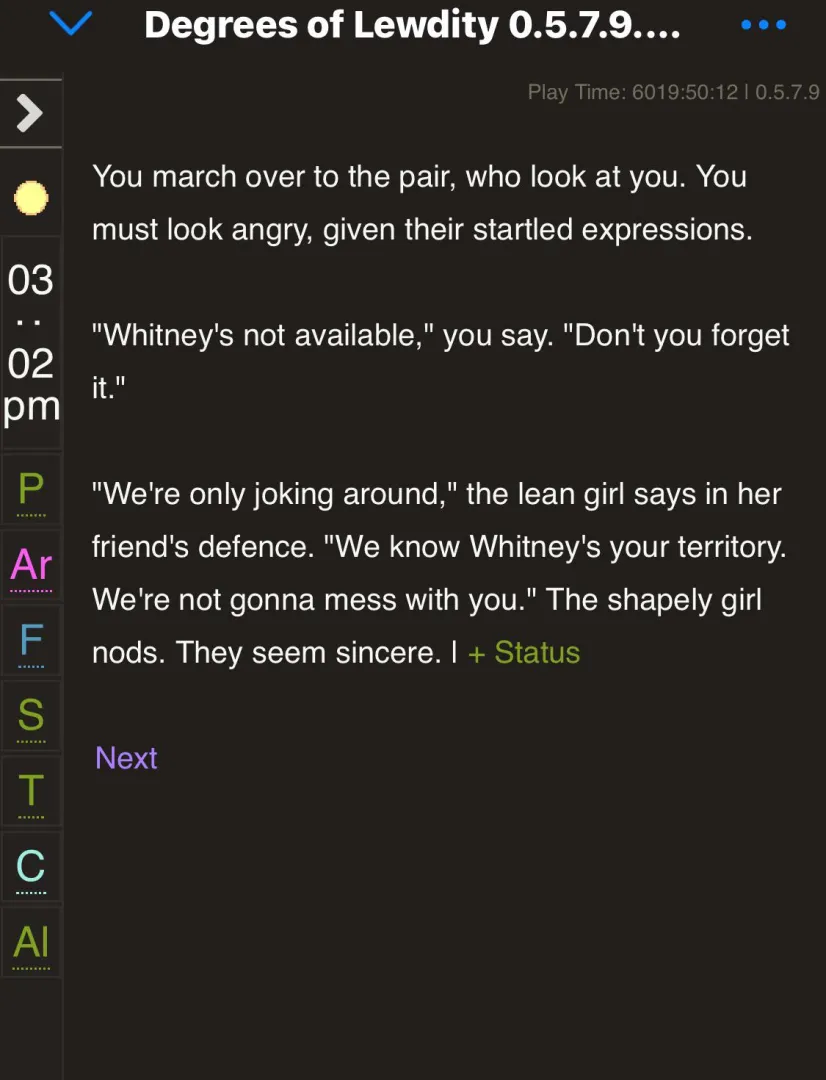Expand the sidebar with the arrow button

[x=31, y=114]
